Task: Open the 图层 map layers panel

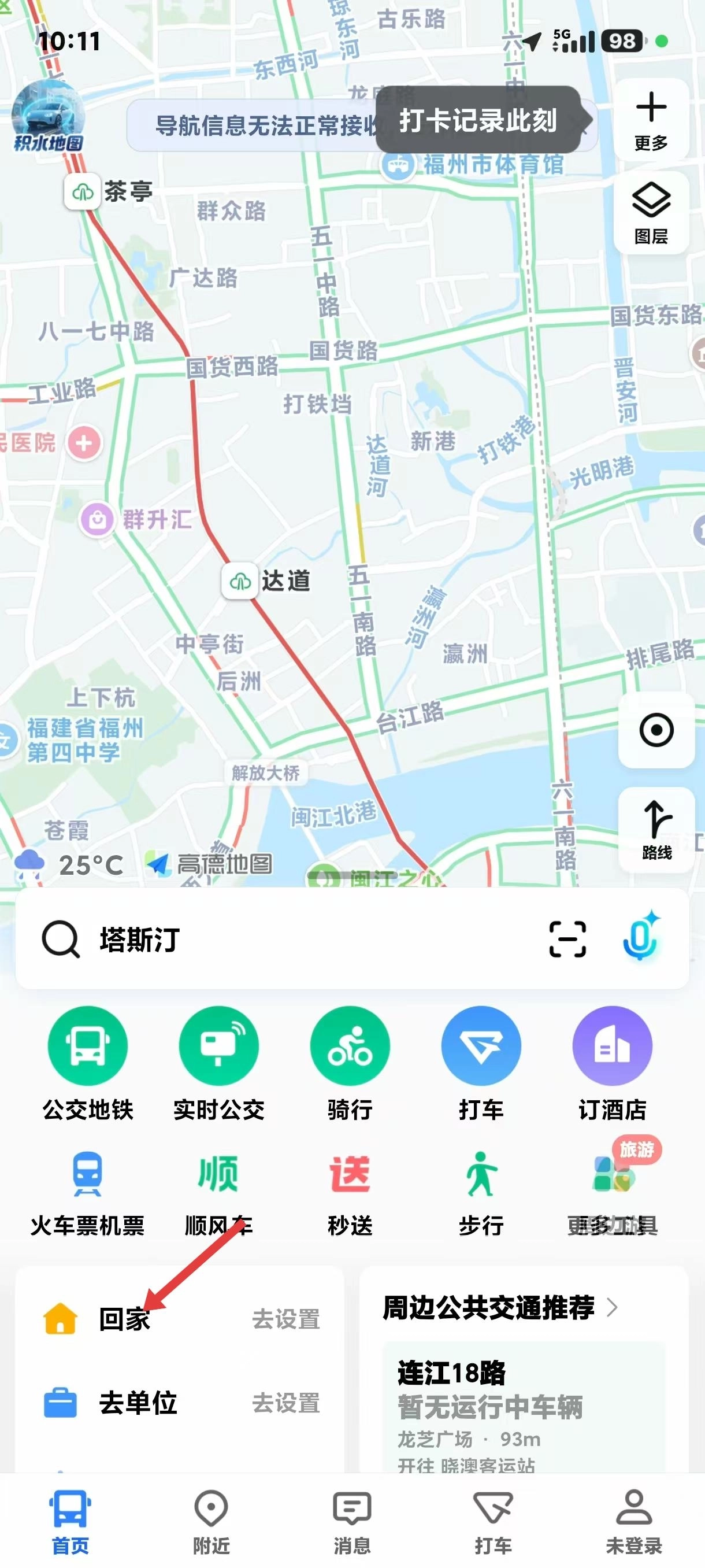Action: coord(651,212)
